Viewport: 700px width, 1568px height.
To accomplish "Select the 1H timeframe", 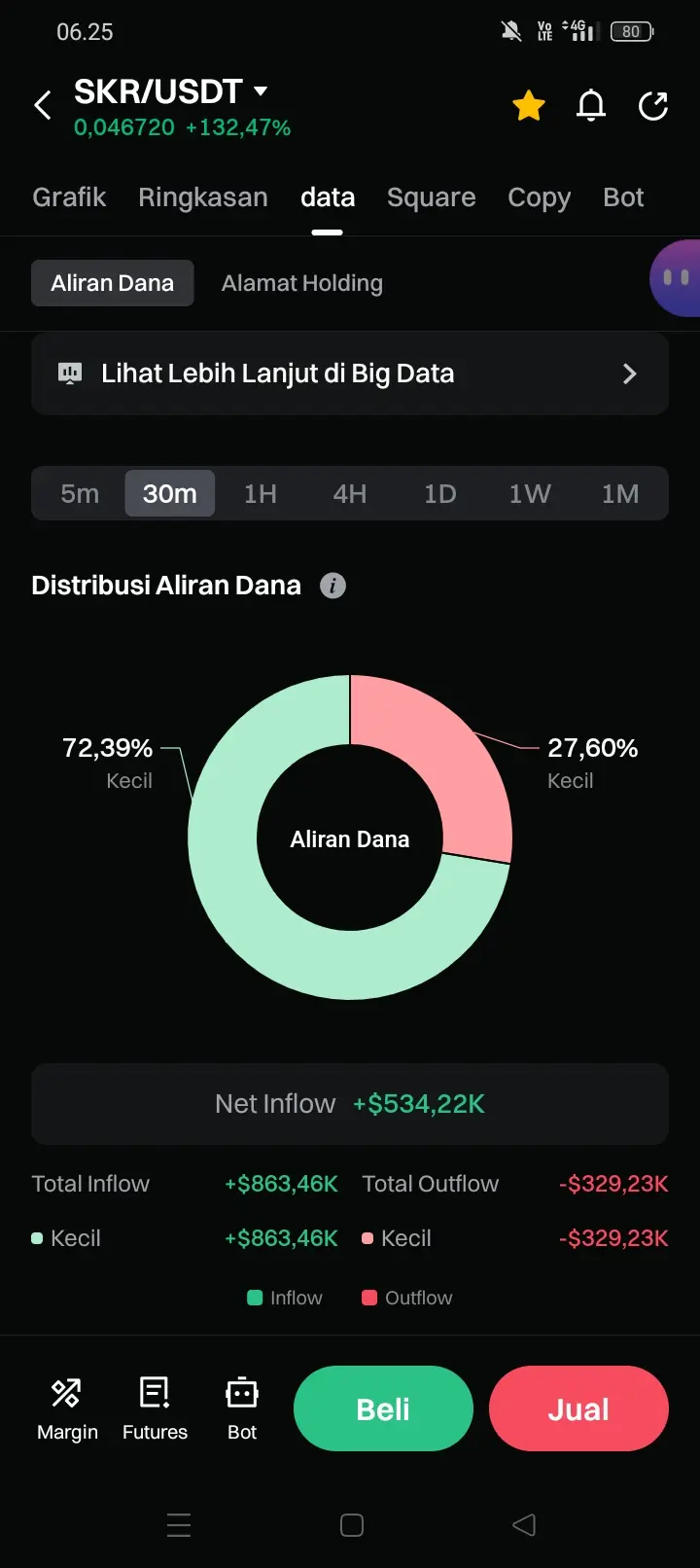I will point(260,494).
